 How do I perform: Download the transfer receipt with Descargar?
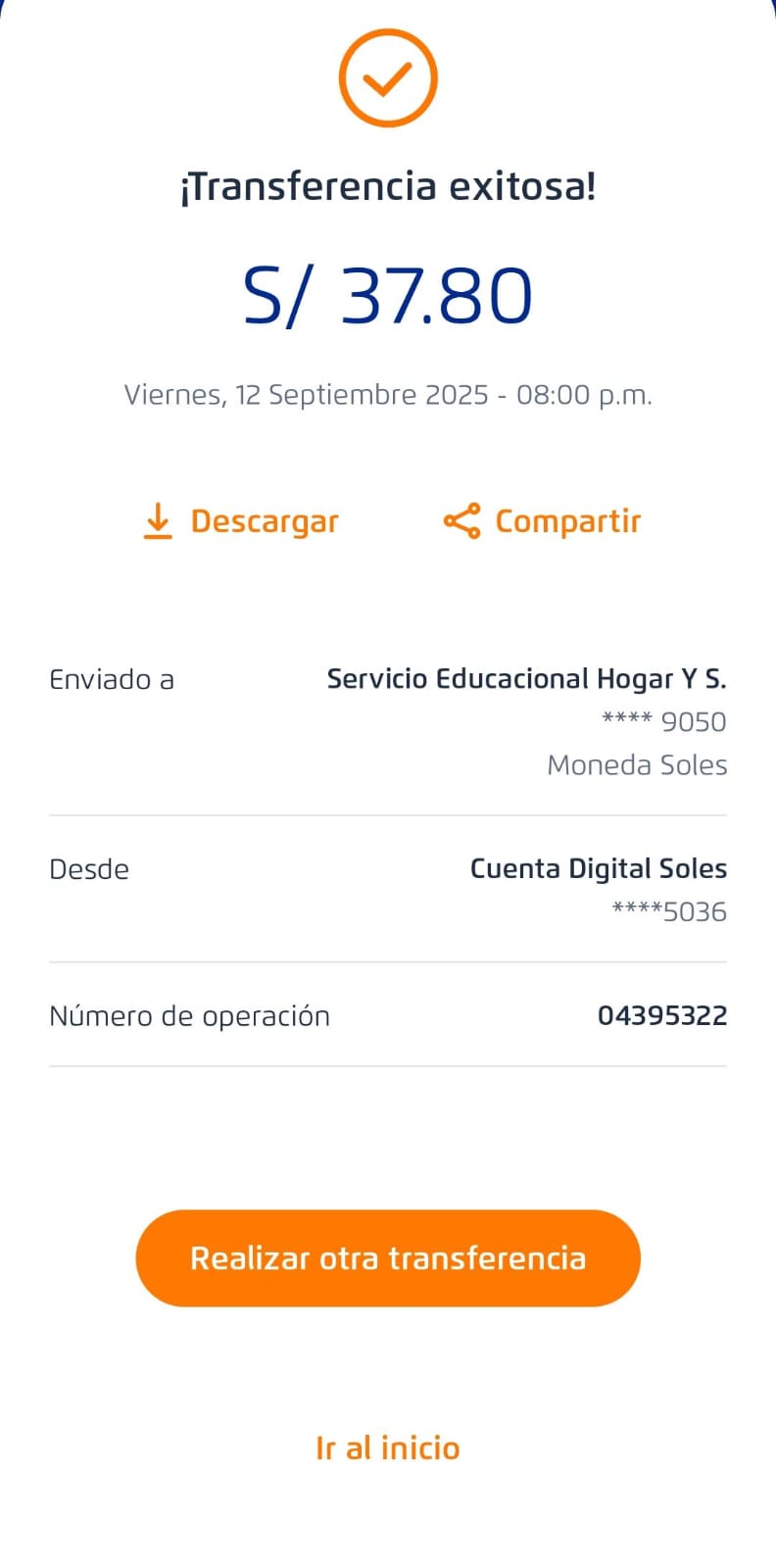241,521
